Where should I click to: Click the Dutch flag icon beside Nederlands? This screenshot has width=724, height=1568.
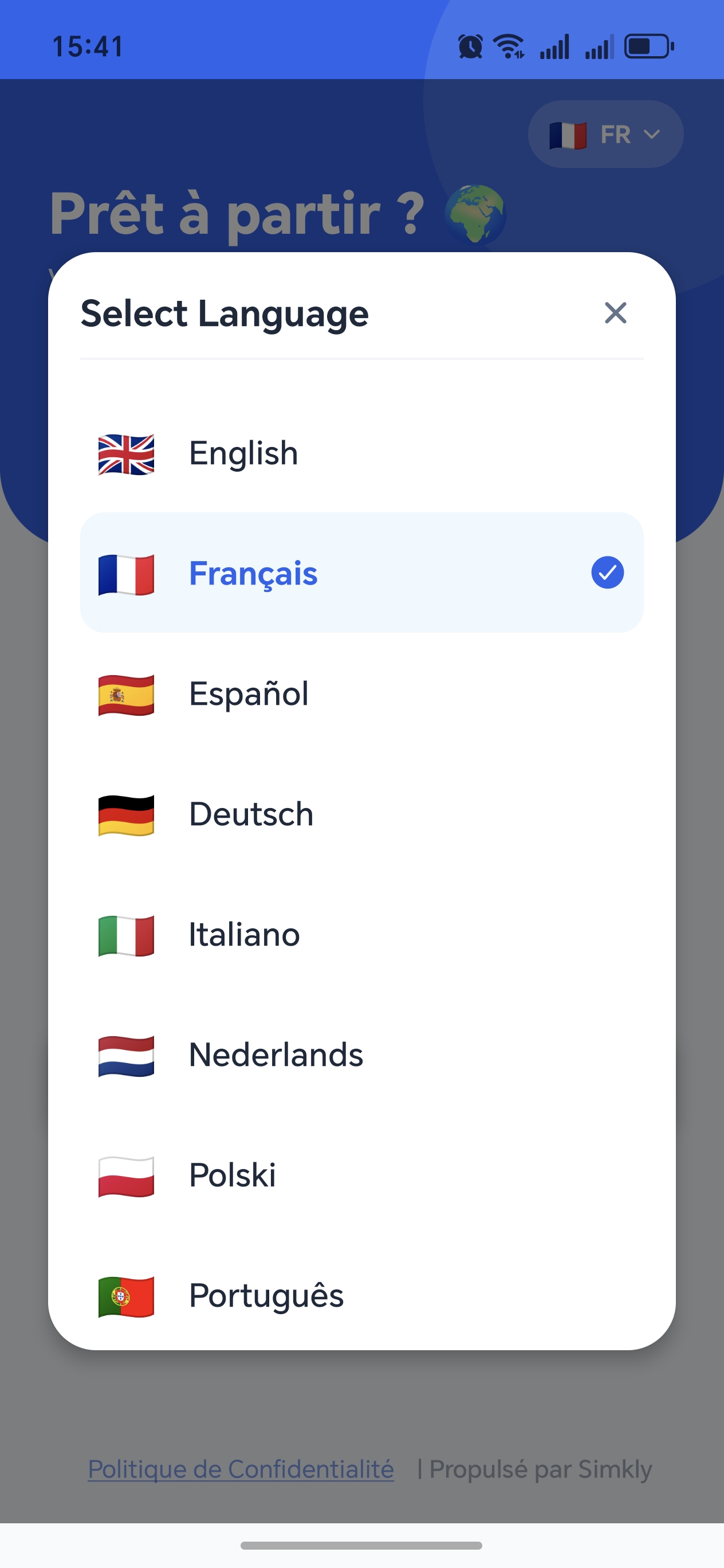[126, 1056]
